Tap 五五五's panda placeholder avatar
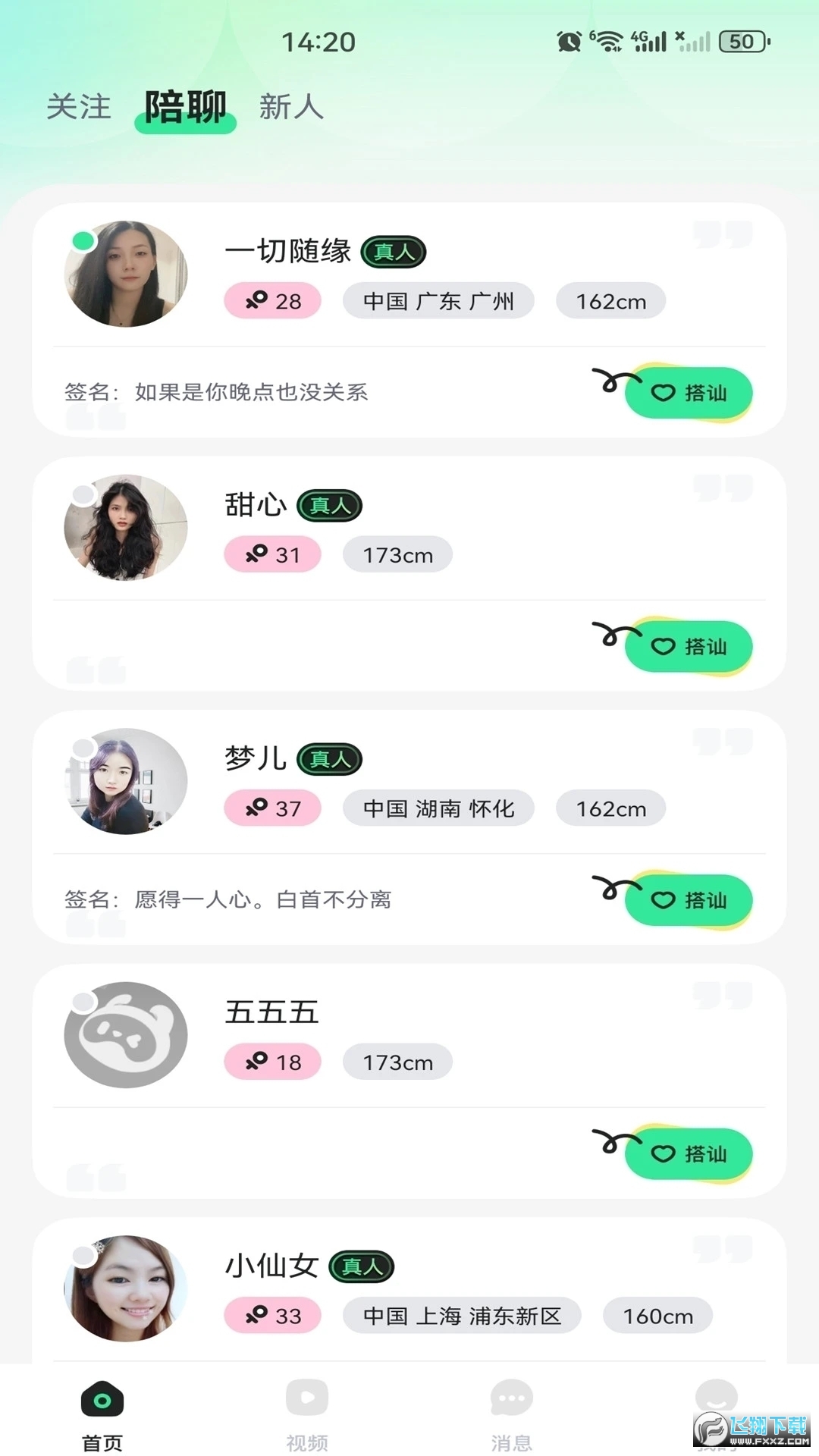This screenshot has height=1456, width=819. (x=126, y=1035)
